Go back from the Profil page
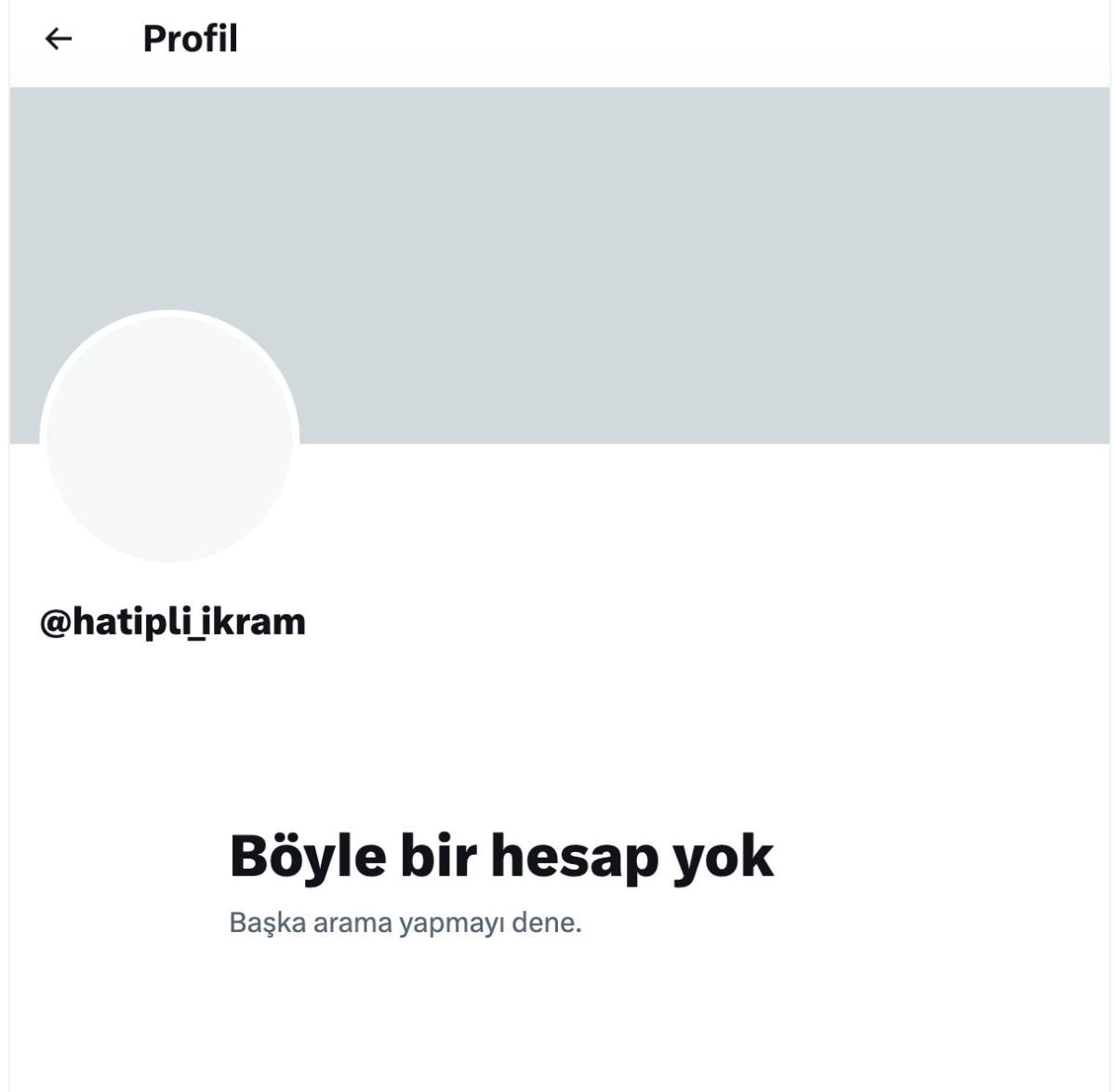This screenshot has height=1092, width=1116. 59,39
